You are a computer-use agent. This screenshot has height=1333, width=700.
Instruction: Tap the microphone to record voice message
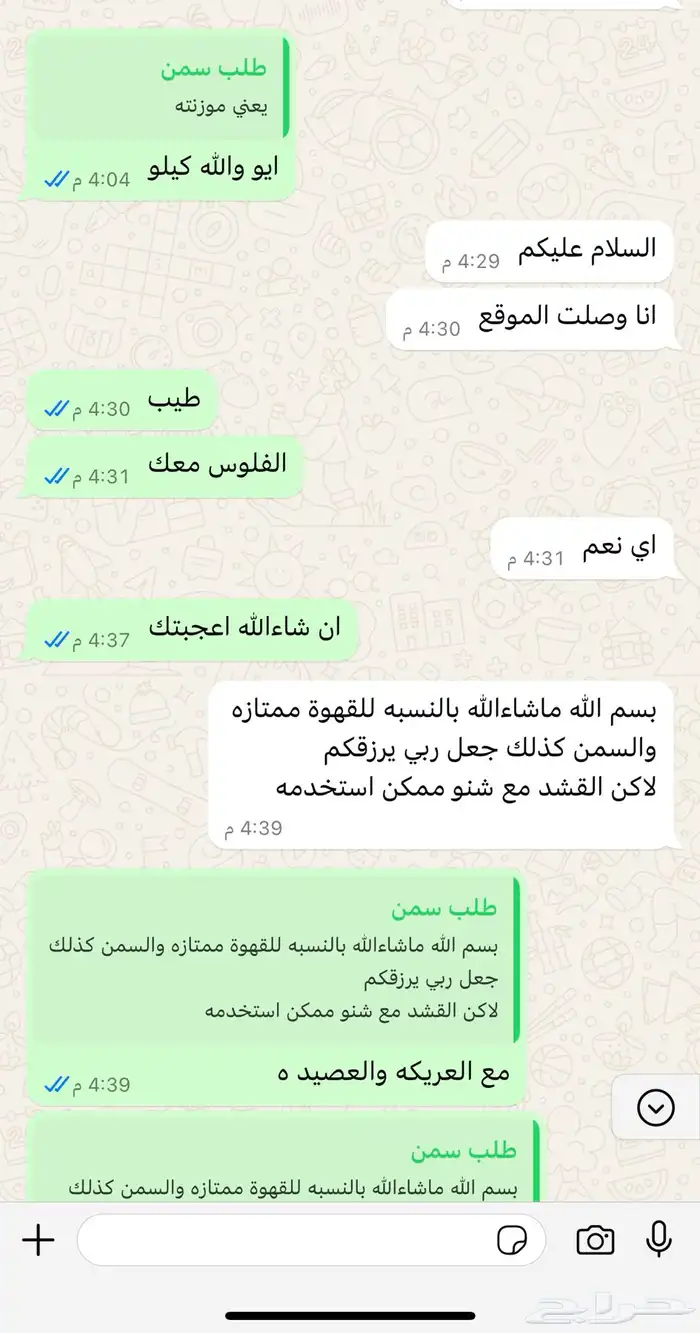(659, 1240)
